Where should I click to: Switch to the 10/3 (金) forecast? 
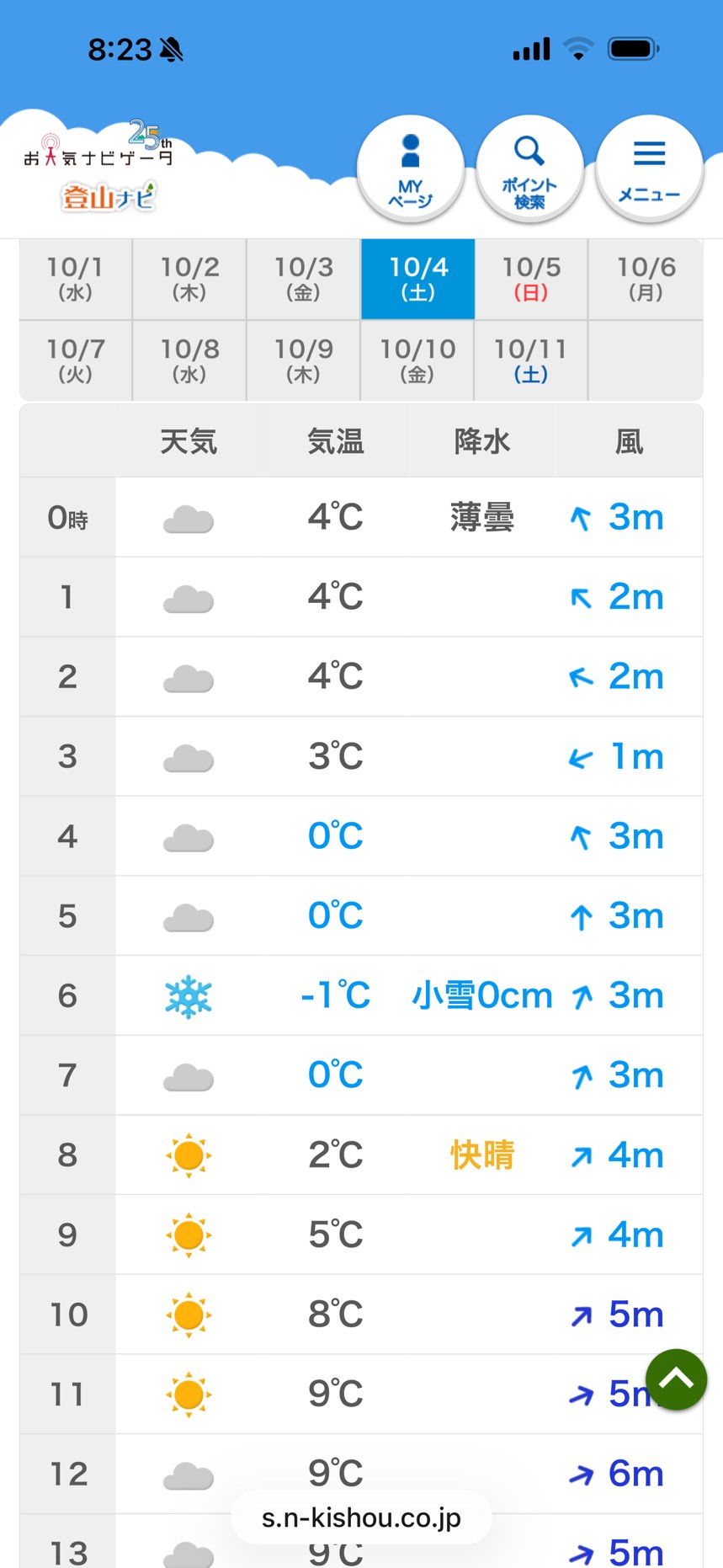[304, 279]
